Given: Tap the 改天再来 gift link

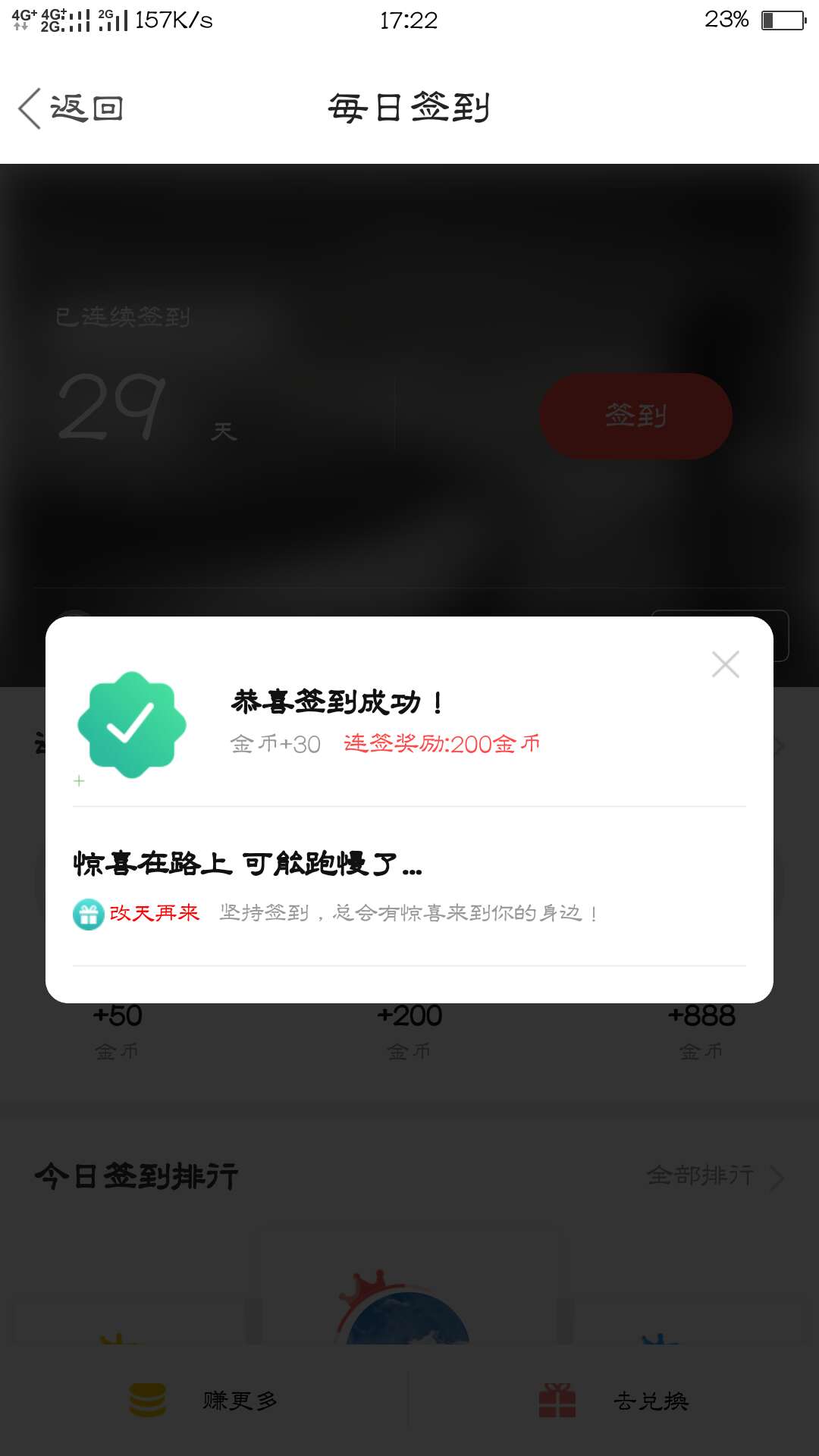Looking at the screenshot, I should (136, 913).
